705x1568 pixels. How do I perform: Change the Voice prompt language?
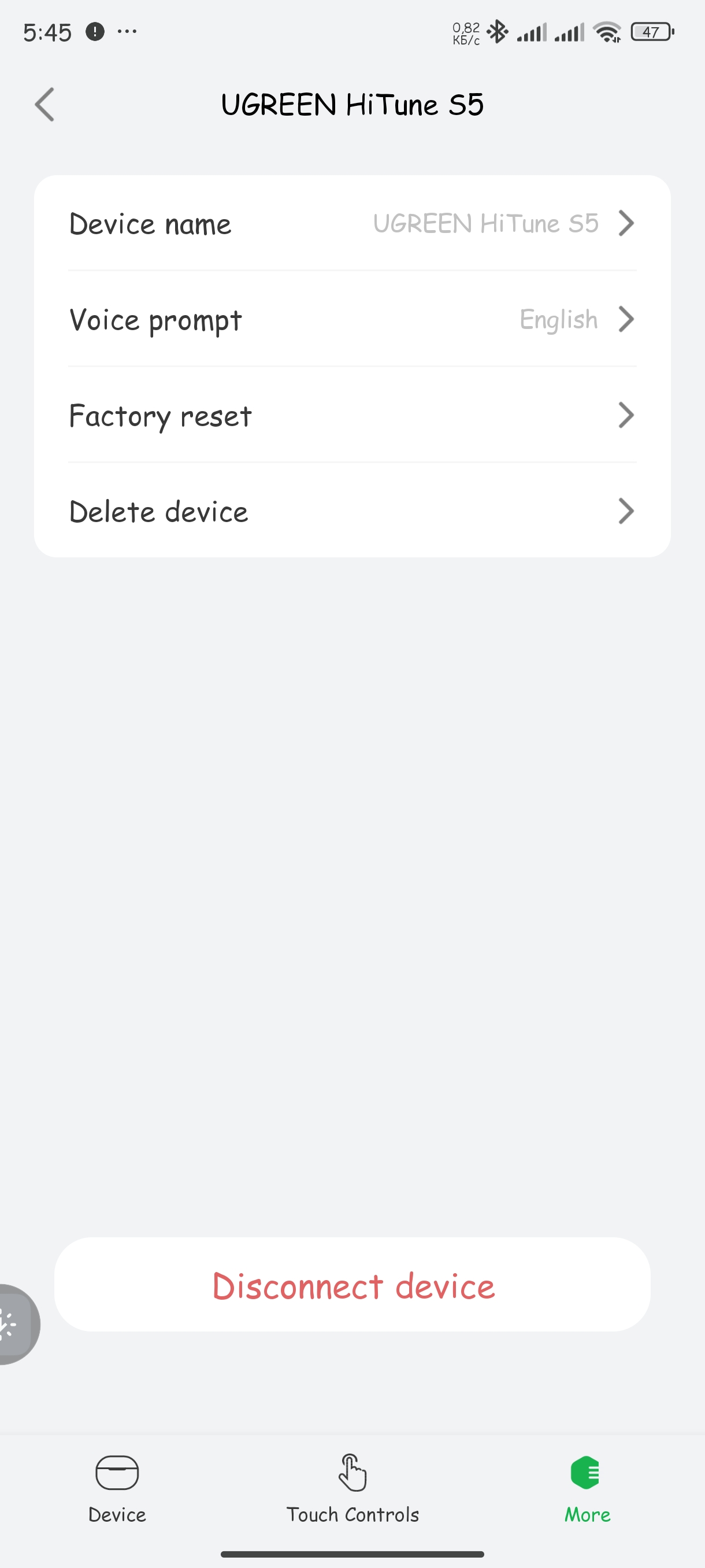tap(351, 320)
